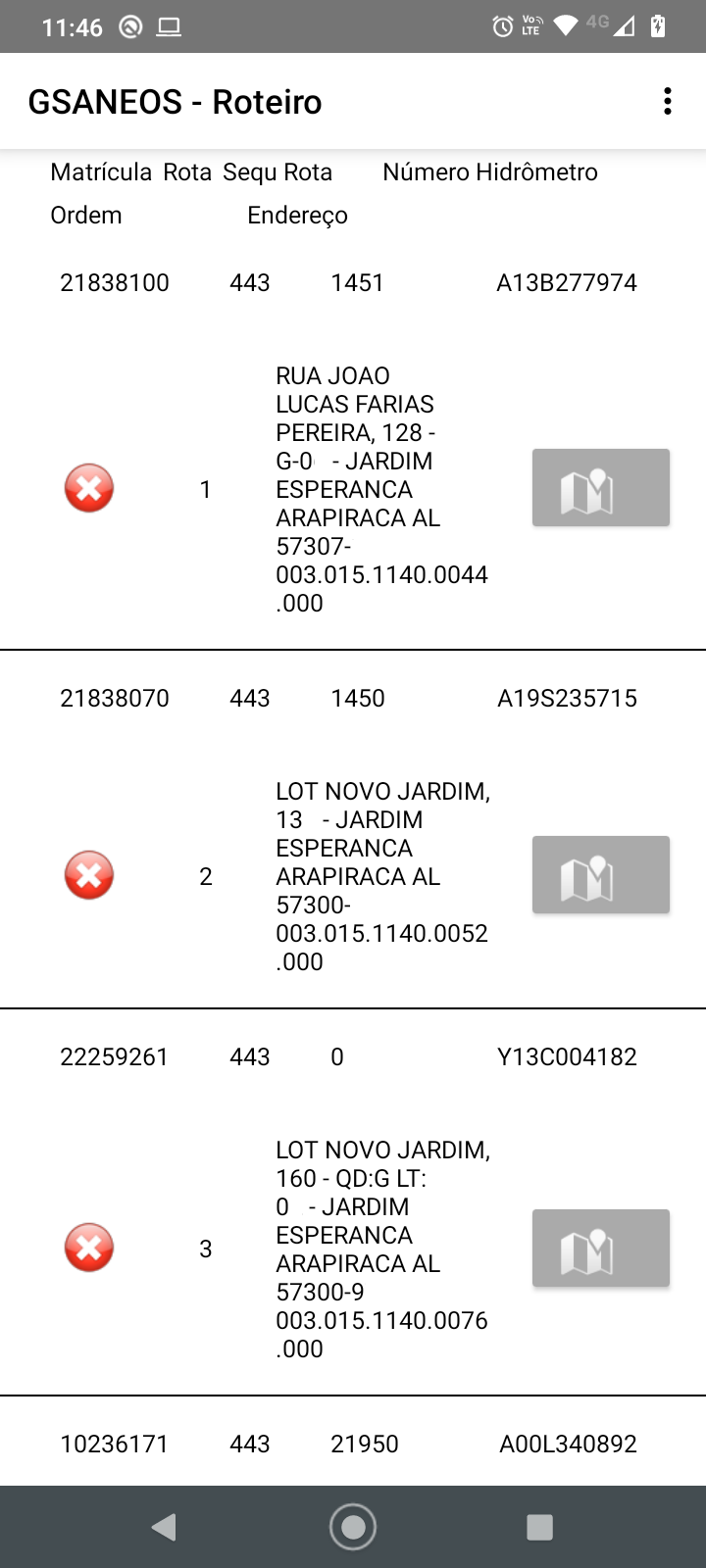
Task: Open the map for RUA JOAO LUCAS FARIAS PEREIRA
Action: click(x=600, y=487)
